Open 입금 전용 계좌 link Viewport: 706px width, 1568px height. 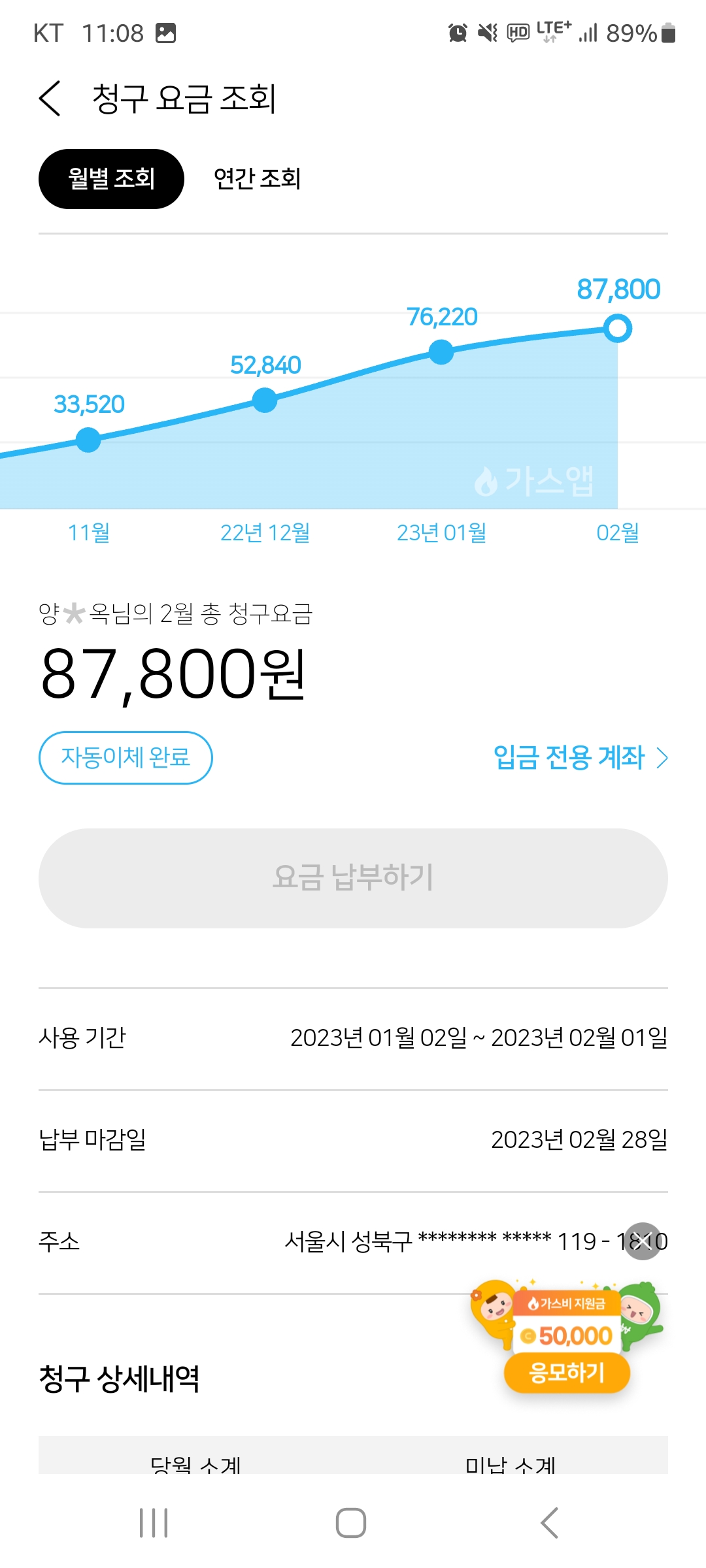(580, 758)
